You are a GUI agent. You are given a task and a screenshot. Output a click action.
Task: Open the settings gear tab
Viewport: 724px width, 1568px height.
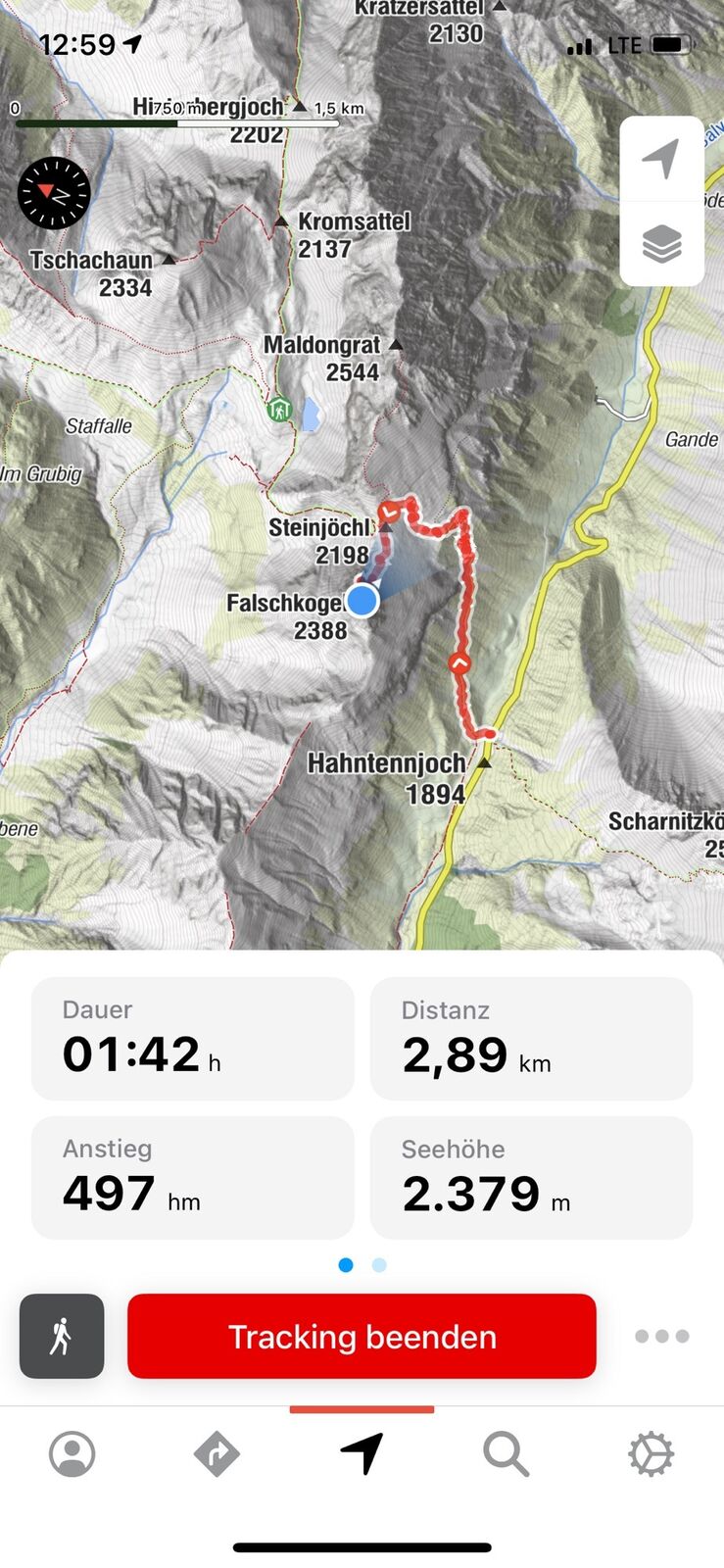click(x=651, y=1454)
